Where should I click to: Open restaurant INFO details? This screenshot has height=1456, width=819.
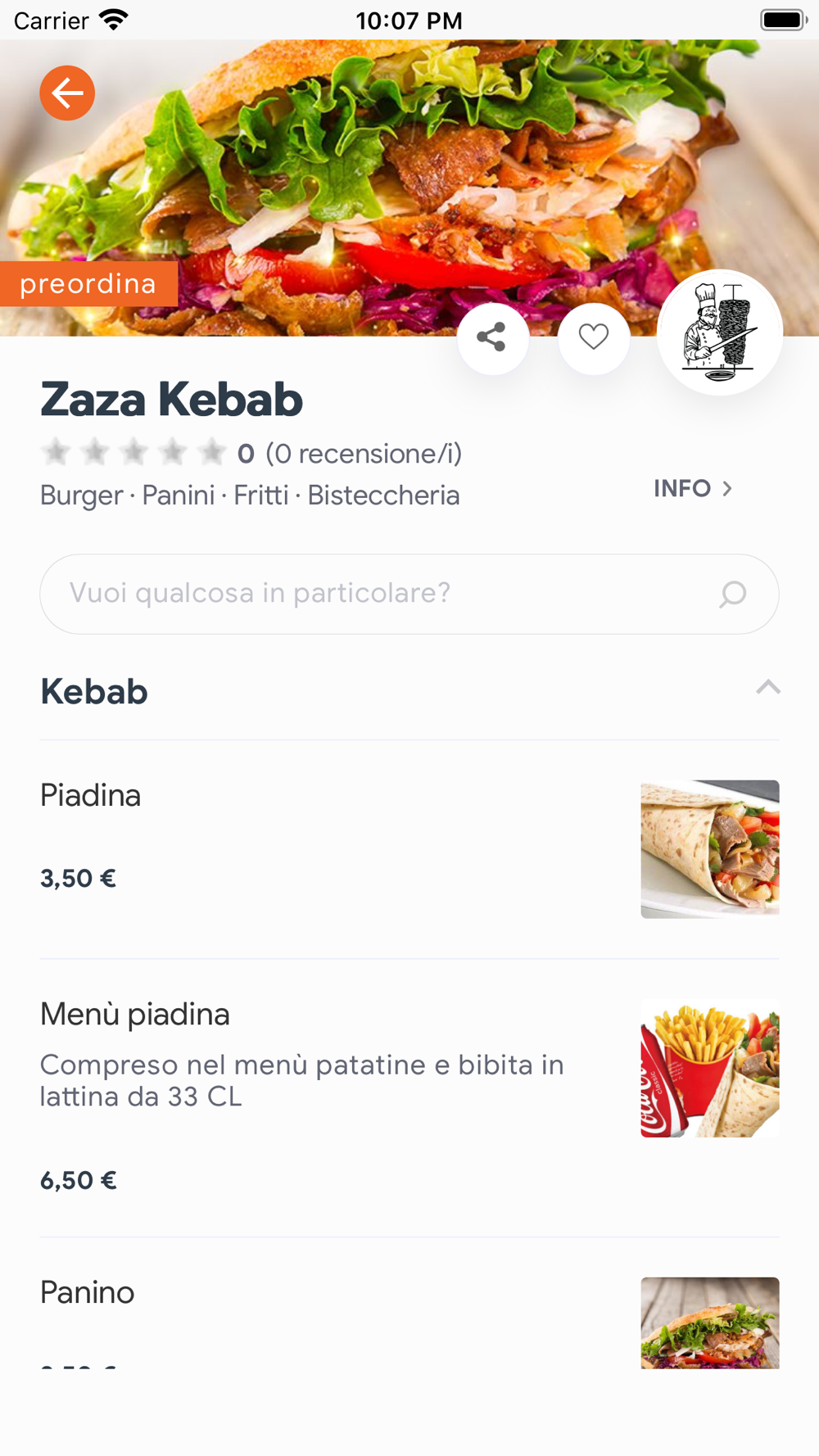(x=692, y=489)
